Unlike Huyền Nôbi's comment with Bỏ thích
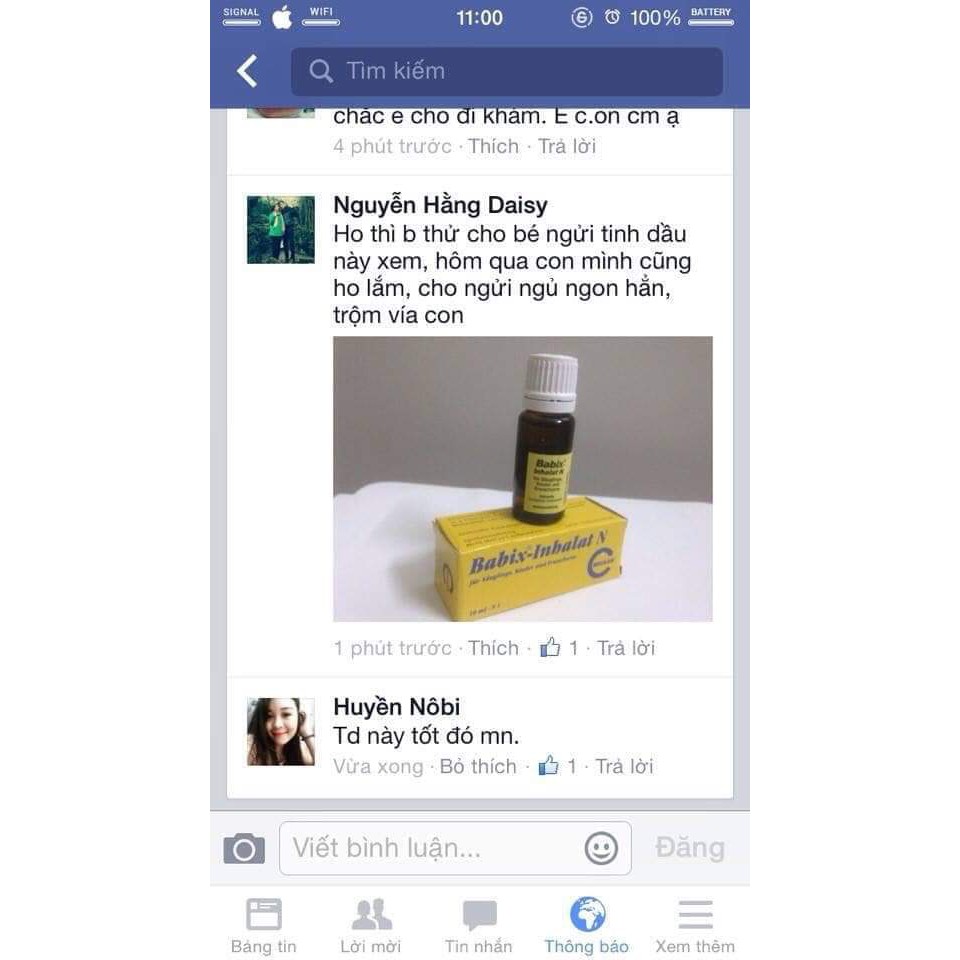The image size is (960, 960). pos(478,766)
